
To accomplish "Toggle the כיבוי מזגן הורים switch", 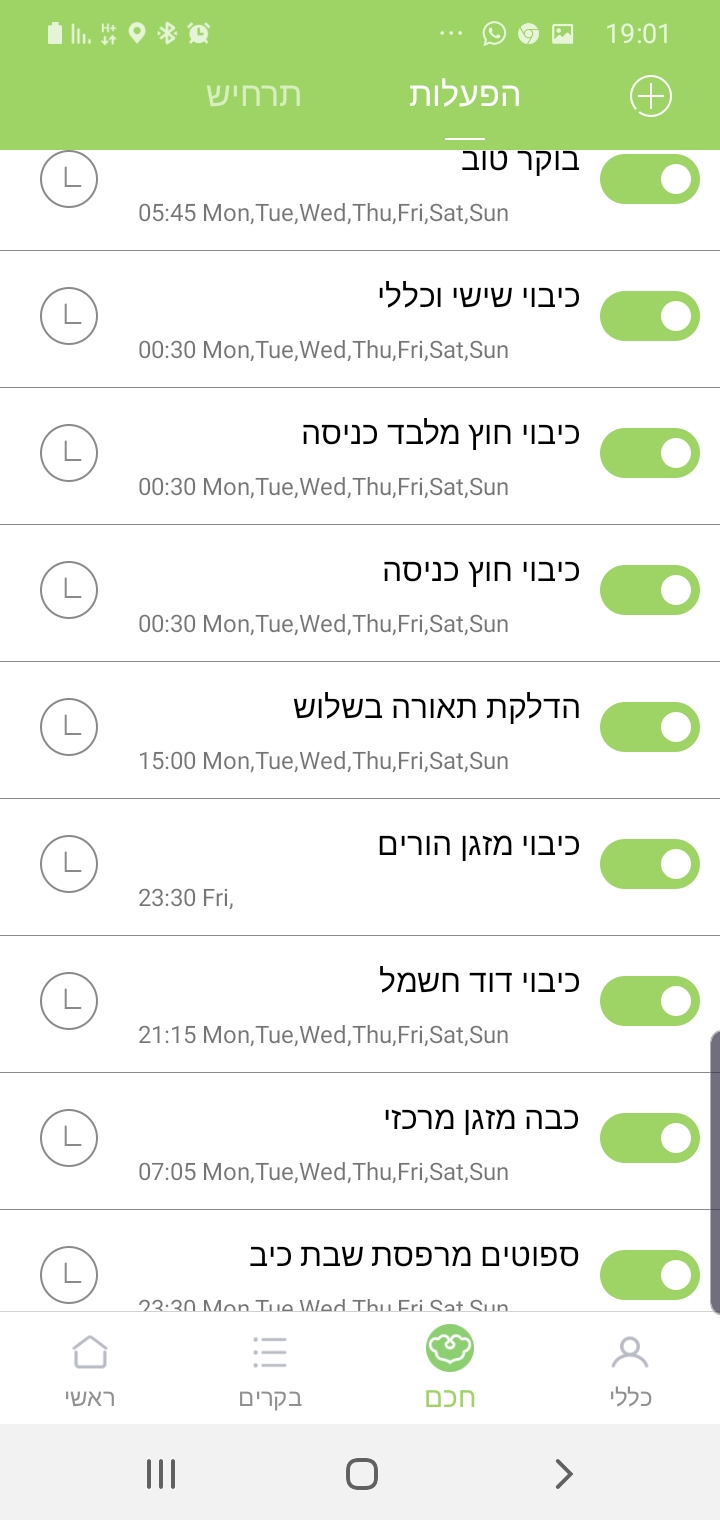I will click(x=650, y=864).
